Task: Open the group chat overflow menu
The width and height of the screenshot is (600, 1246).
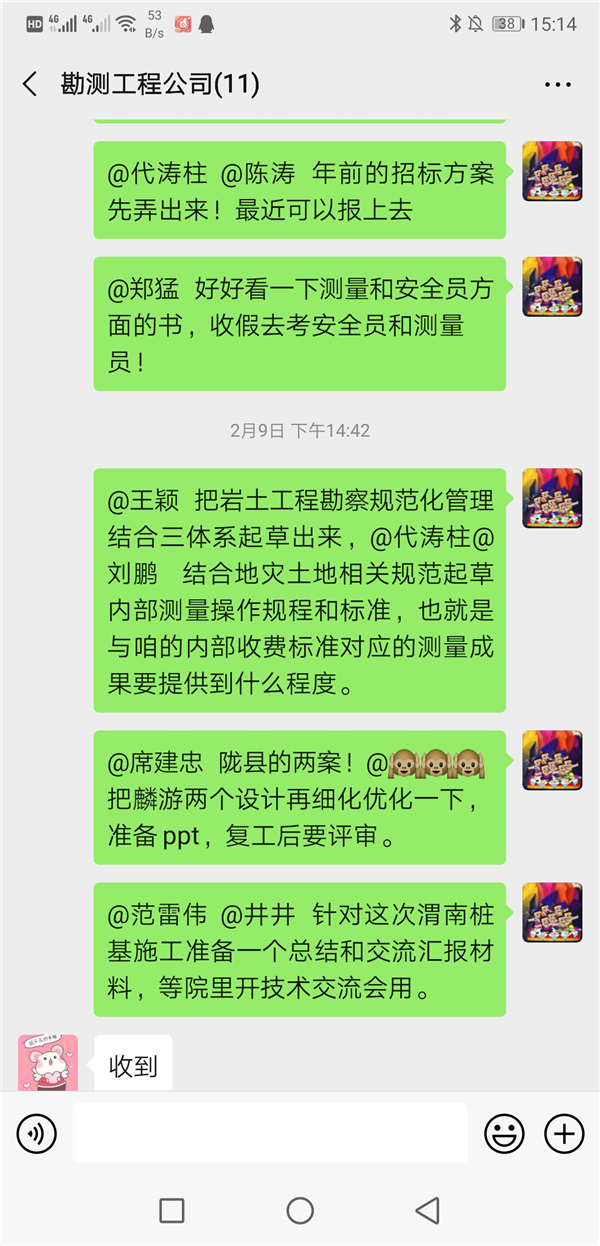Action: (x=558, y=85)
